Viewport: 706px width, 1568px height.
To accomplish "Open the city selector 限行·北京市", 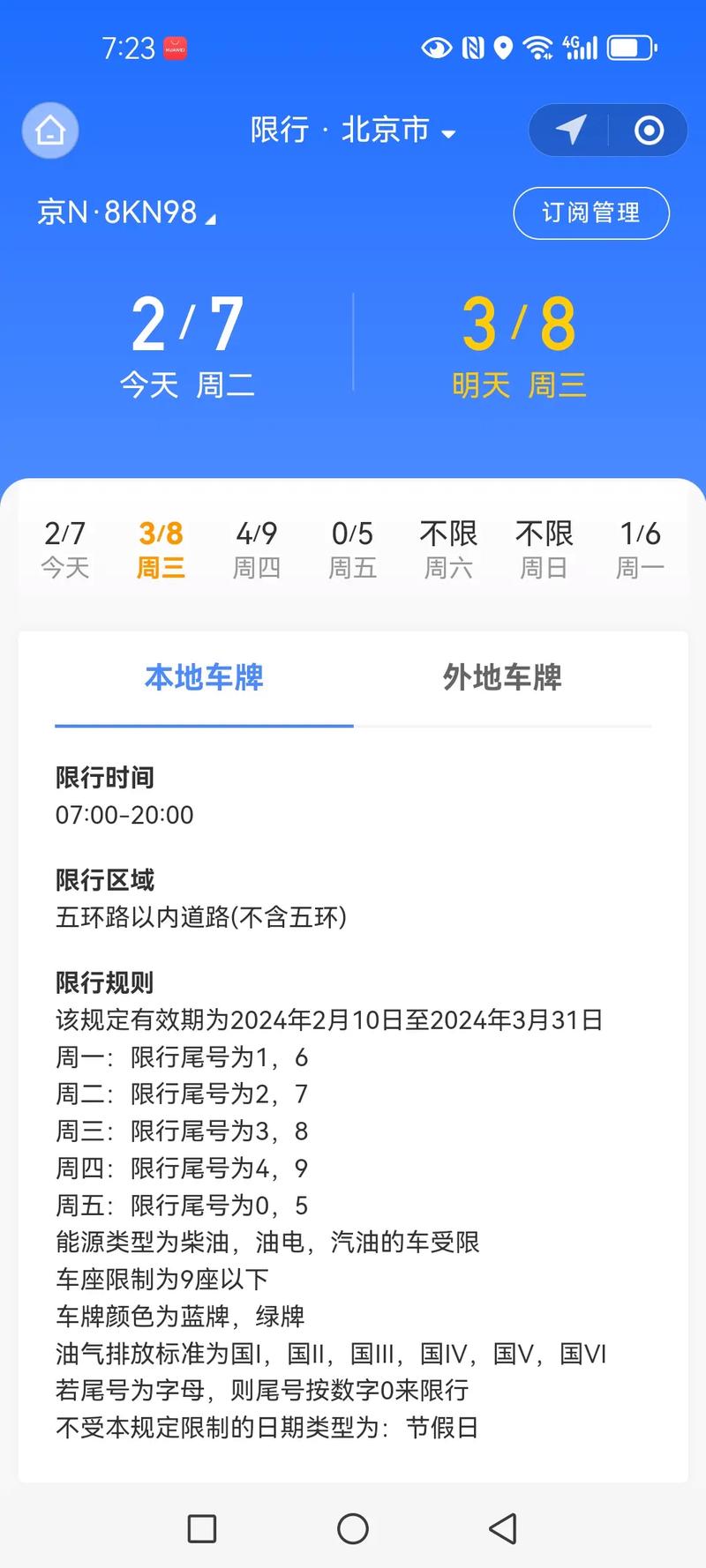I will (x=353, y=131).
